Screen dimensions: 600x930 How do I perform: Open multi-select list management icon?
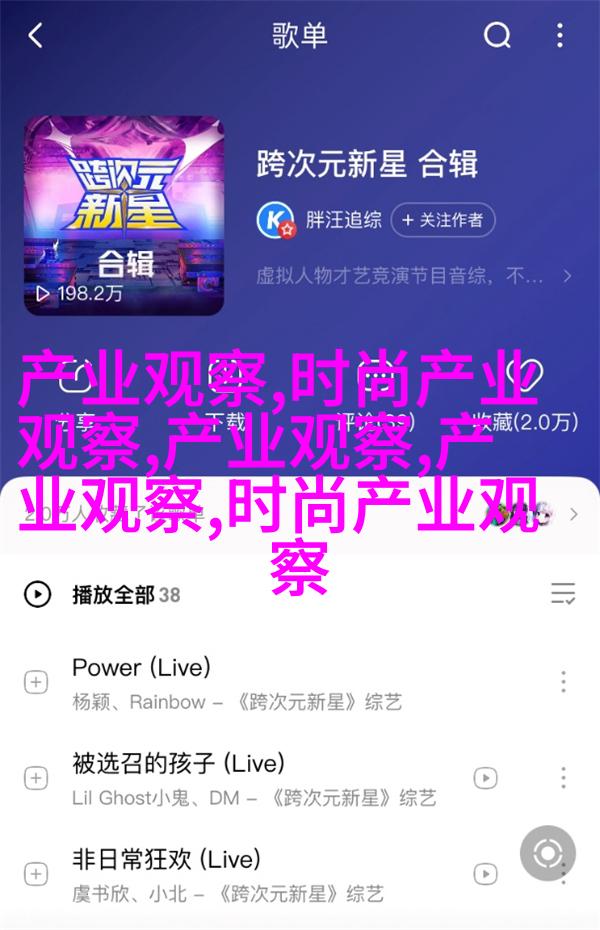(x=563, y=594)
